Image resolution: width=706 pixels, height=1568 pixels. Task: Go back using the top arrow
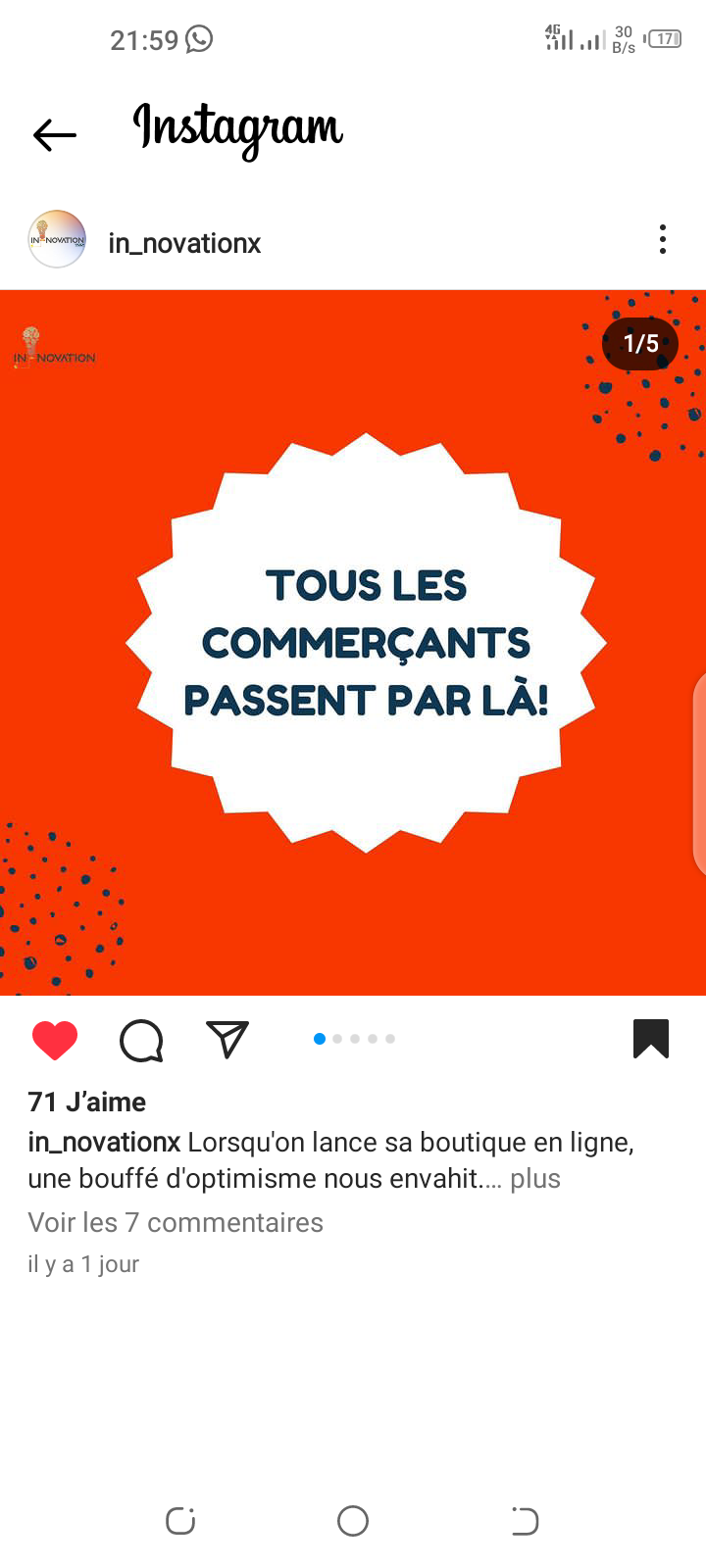[x=54, y=134]
